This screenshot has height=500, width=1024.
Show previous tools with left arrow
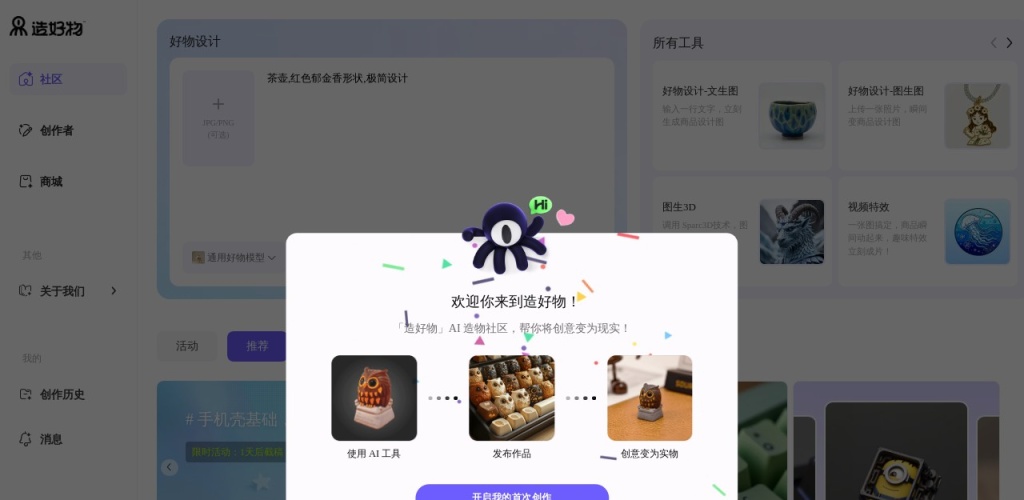(993, 42)
